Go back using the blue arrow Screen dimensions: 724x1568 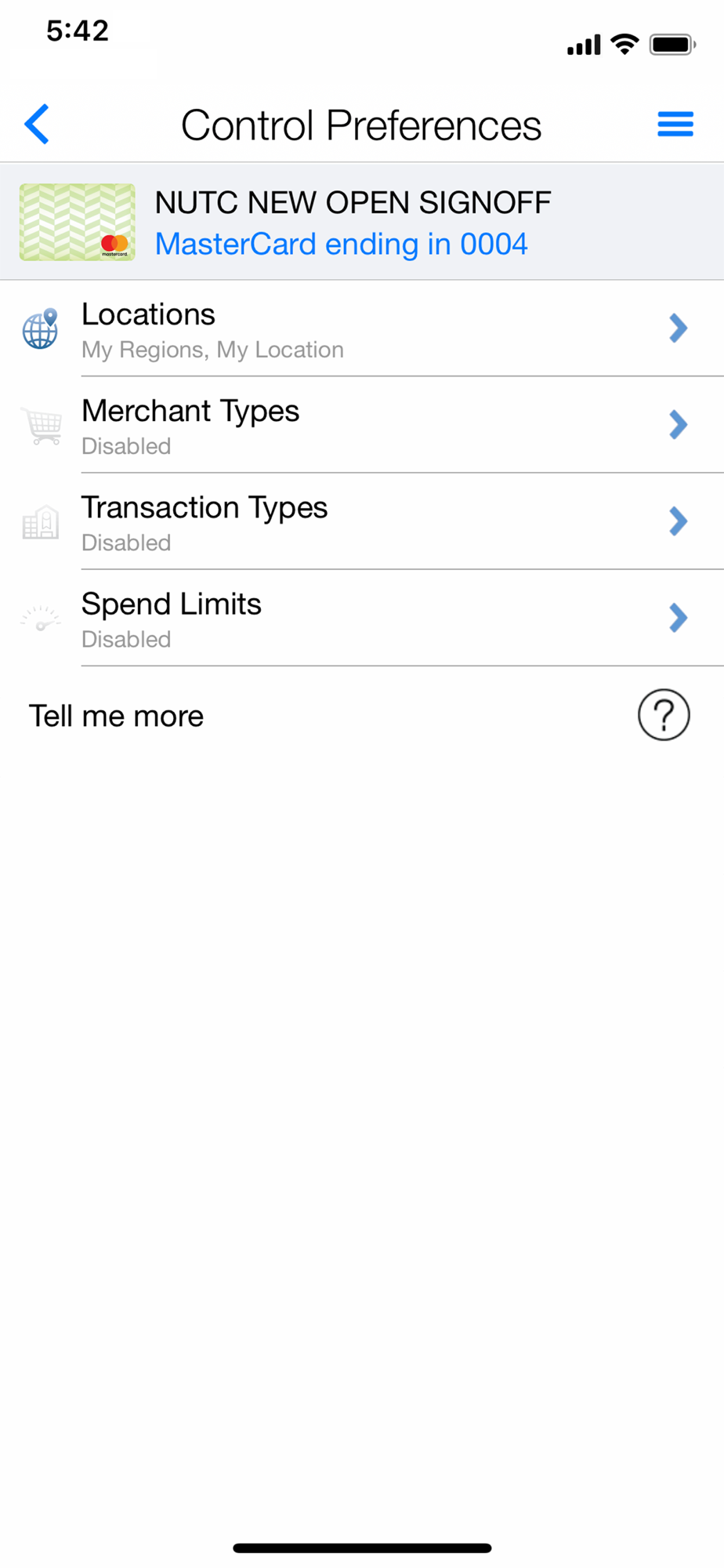tap(37, 124)
